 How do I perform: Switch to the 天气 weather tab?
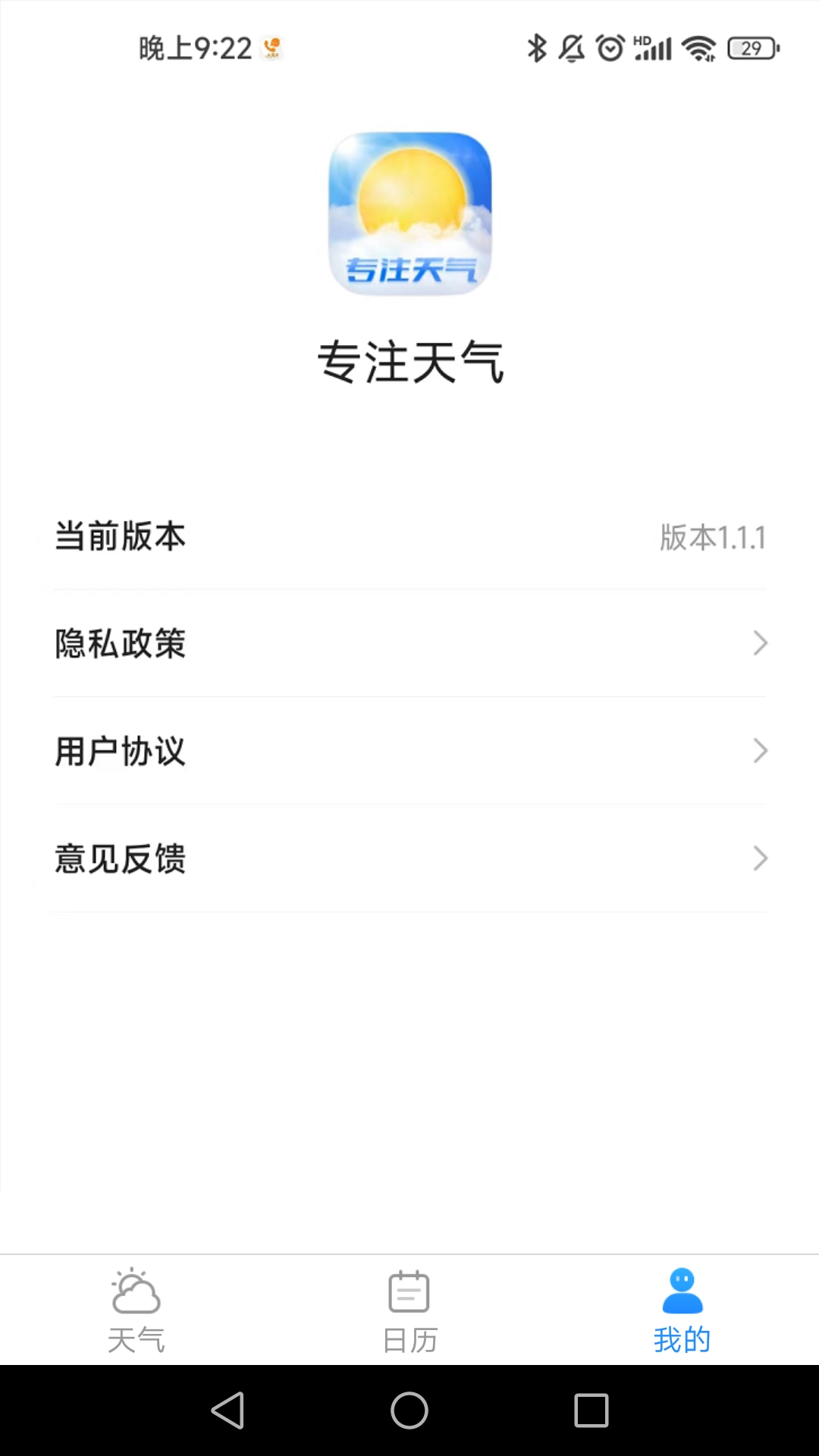point(136,1310)
